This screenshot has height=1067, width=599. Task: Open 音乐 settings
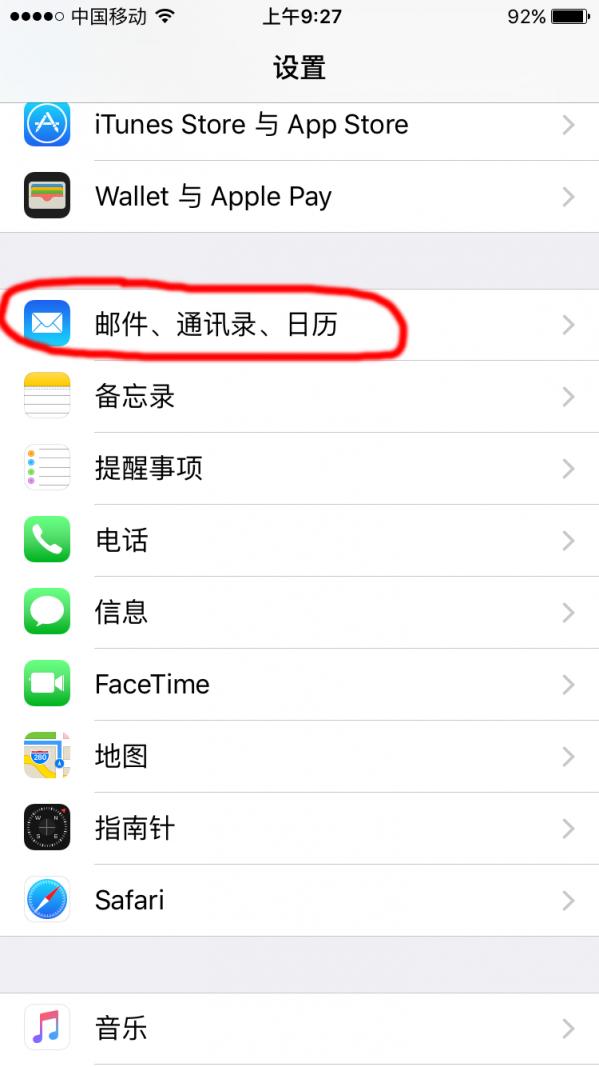300,1029
